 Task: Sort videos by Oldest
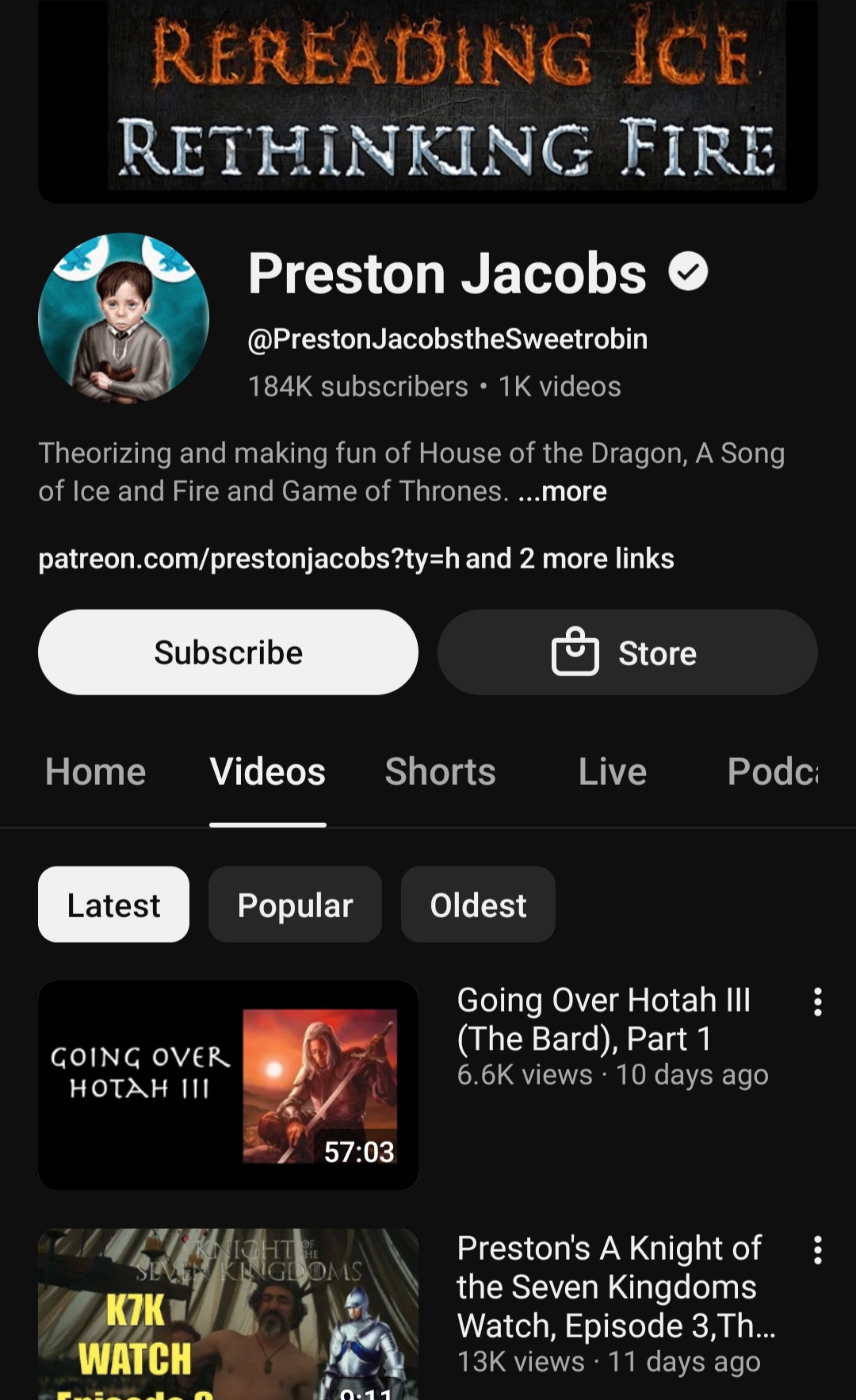point(478,905)
